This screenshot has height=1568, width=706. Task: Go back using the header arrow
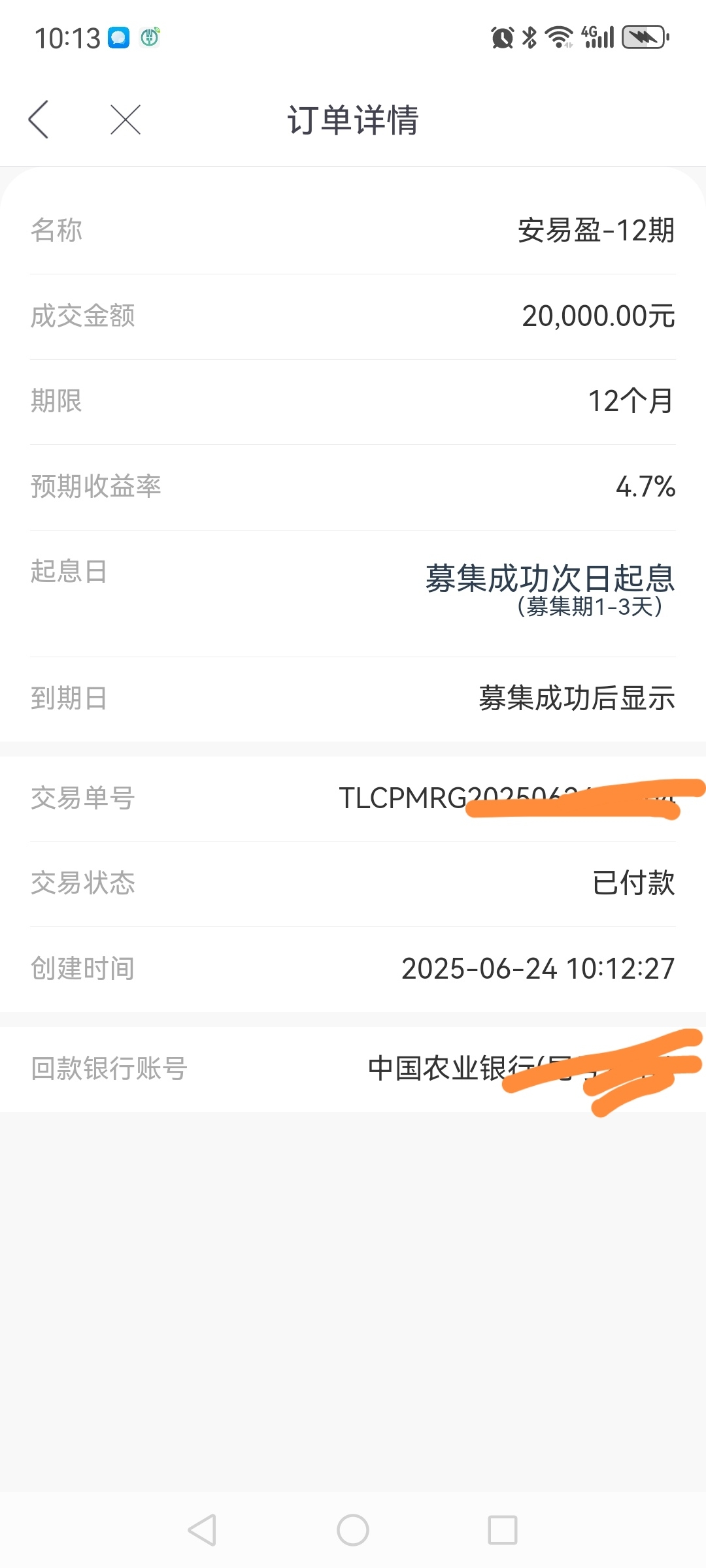coord(39,120)
